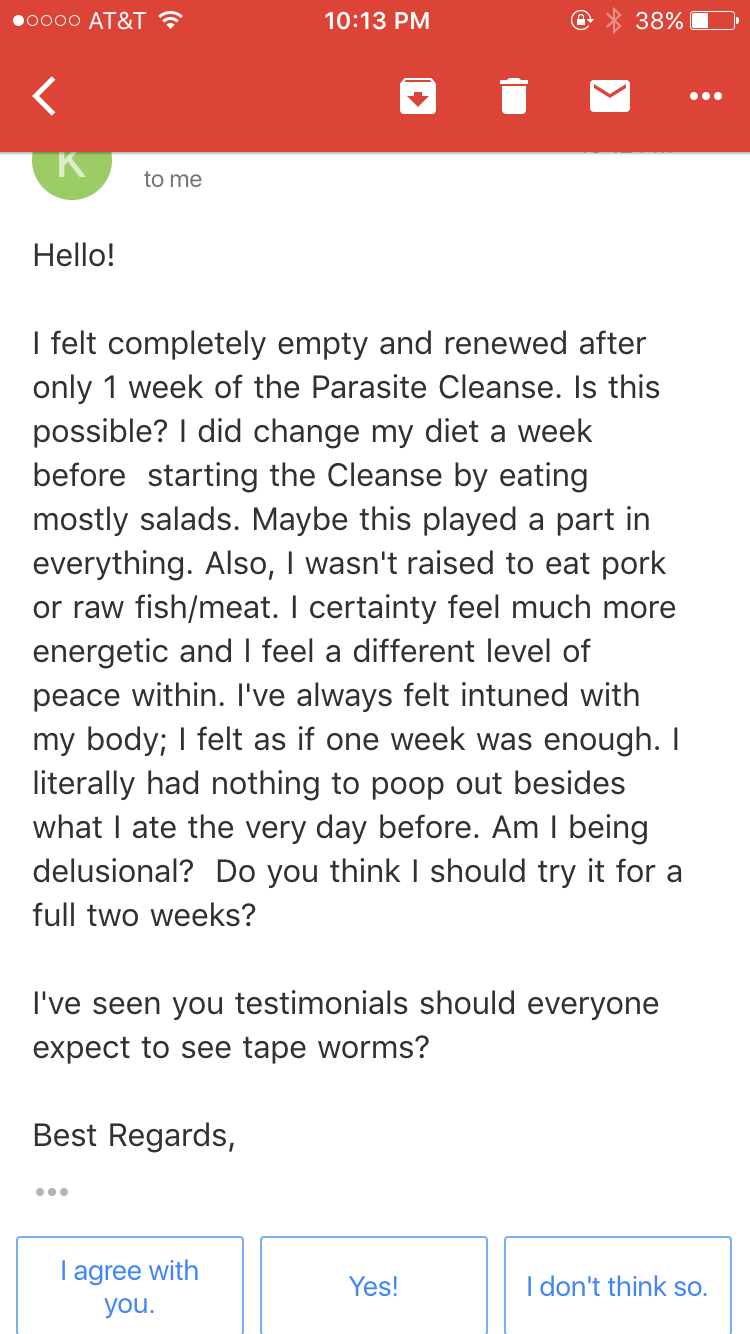The image size is (750, 1334).
Task: Open the overflow menu in the top bar
Action: (706, 97)
